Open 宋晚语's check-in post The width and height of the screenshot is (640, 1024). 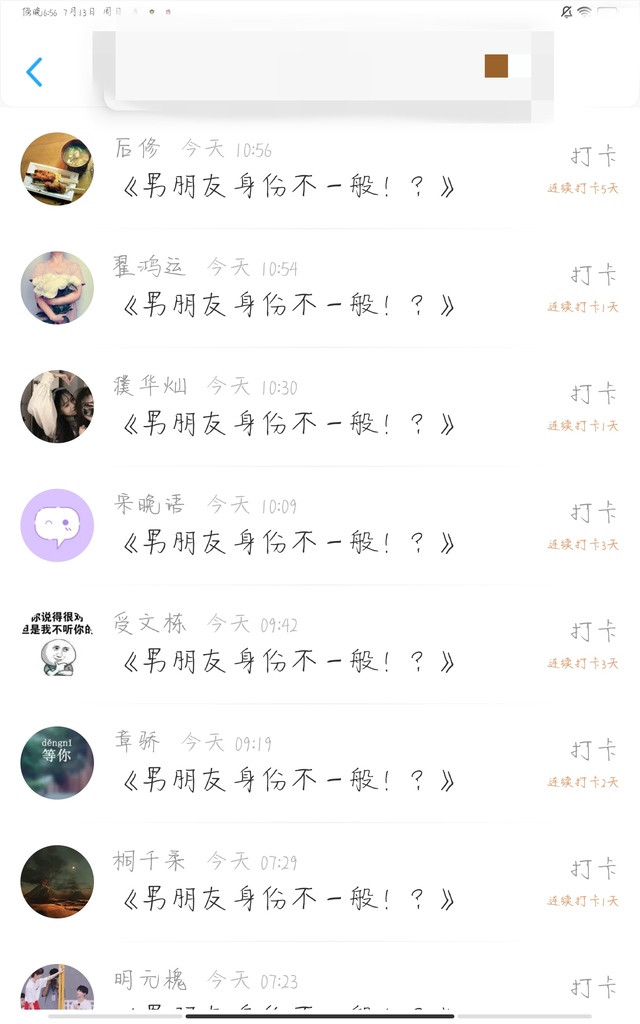click(x=288, y=543)
